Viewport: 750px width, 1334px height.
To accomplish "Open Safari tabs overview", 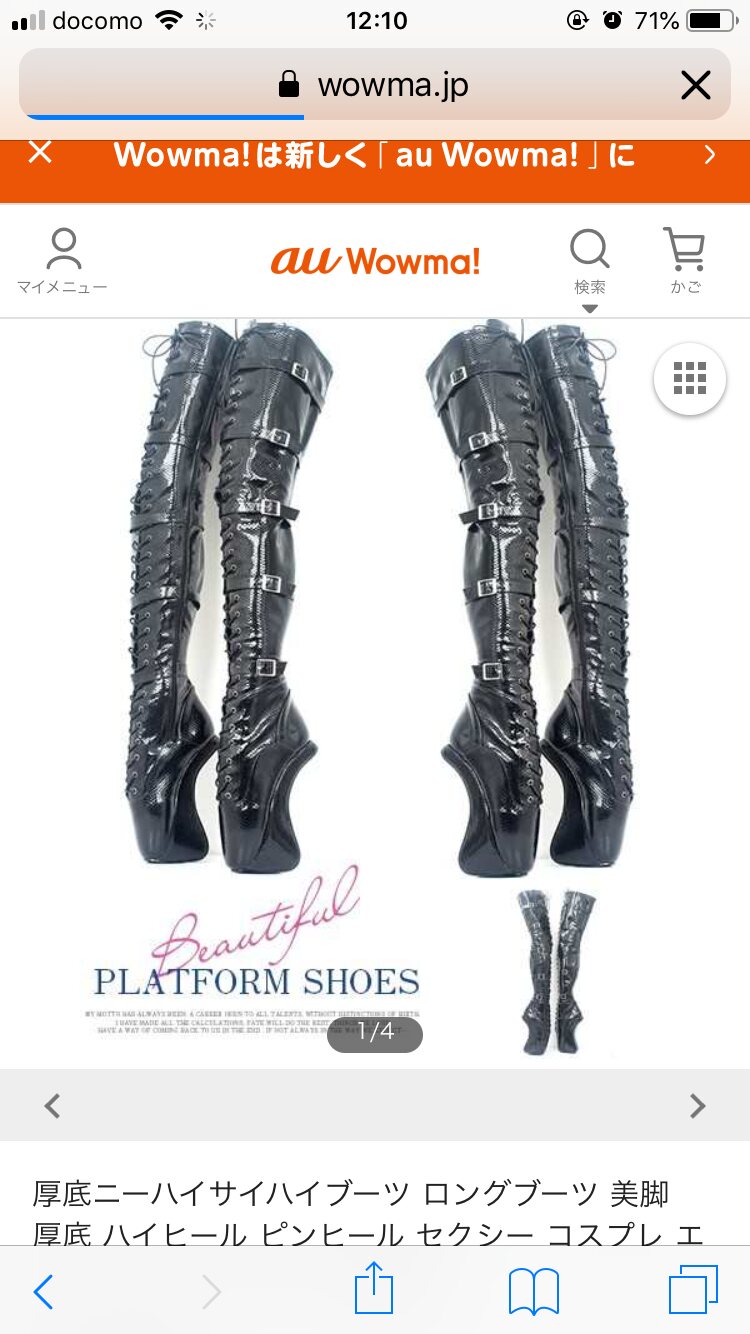I will [693, 1291].
